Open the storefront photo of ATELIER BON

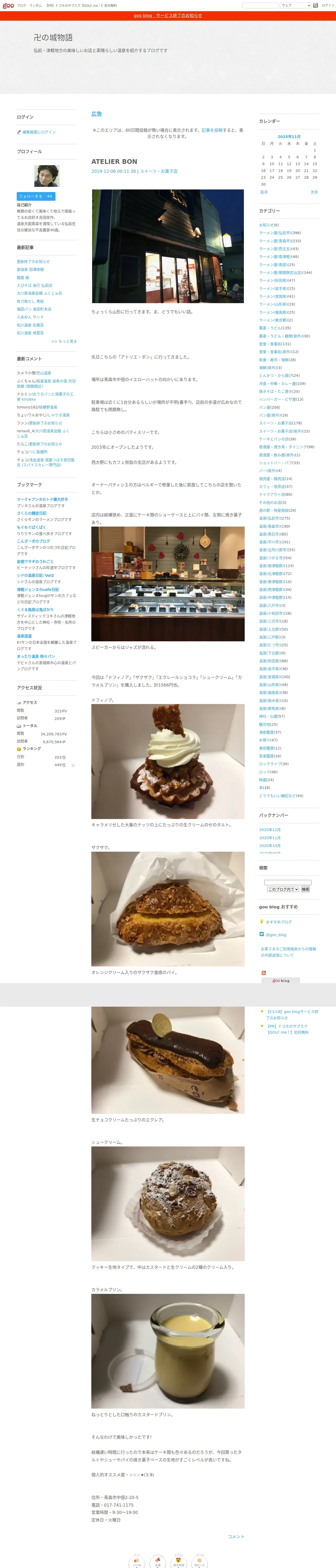[x=168, y=246]
